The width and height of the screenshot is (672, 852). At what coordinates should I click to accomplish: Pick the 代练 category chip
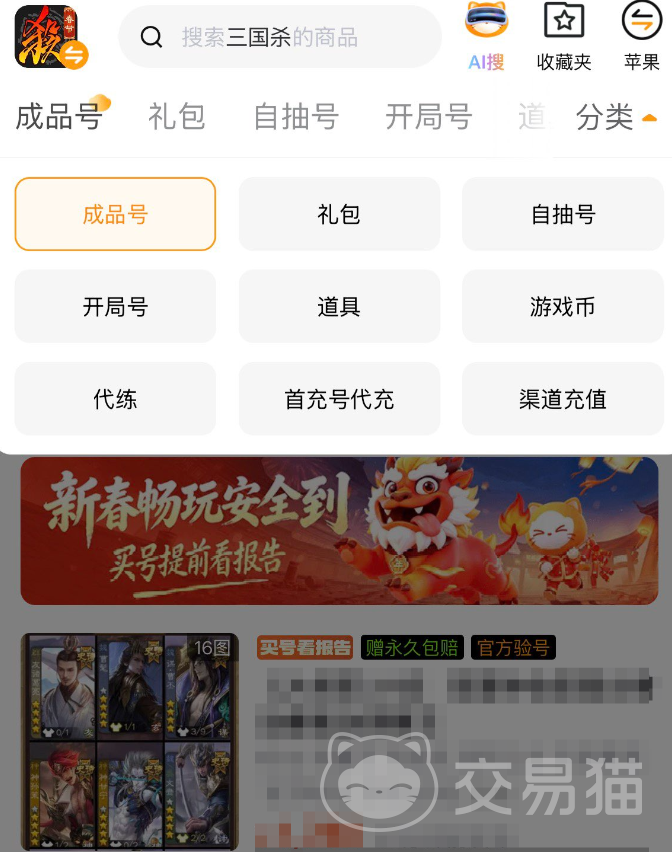(x=115, y=399)
